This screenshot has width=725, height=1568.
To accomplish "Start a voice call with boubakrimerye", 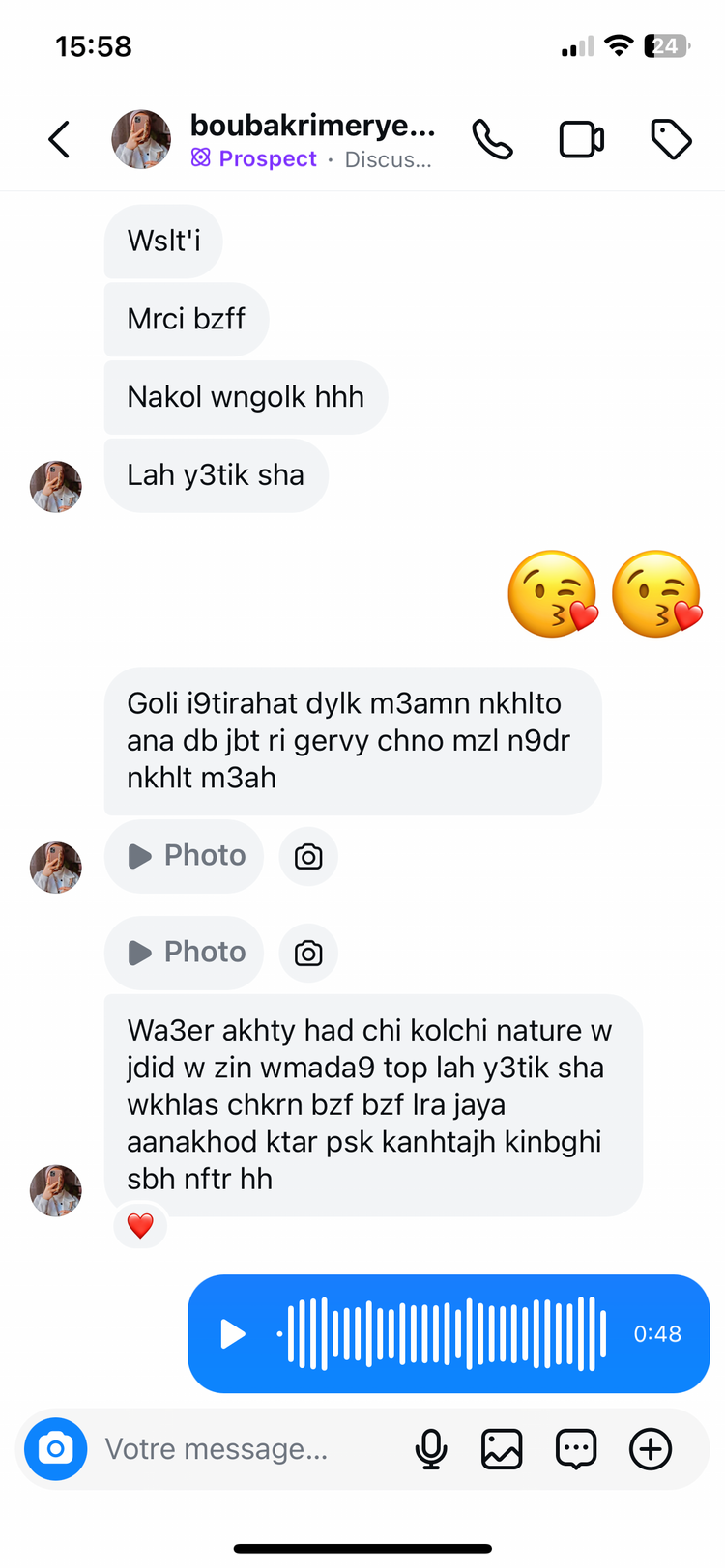I will [492, 140].
